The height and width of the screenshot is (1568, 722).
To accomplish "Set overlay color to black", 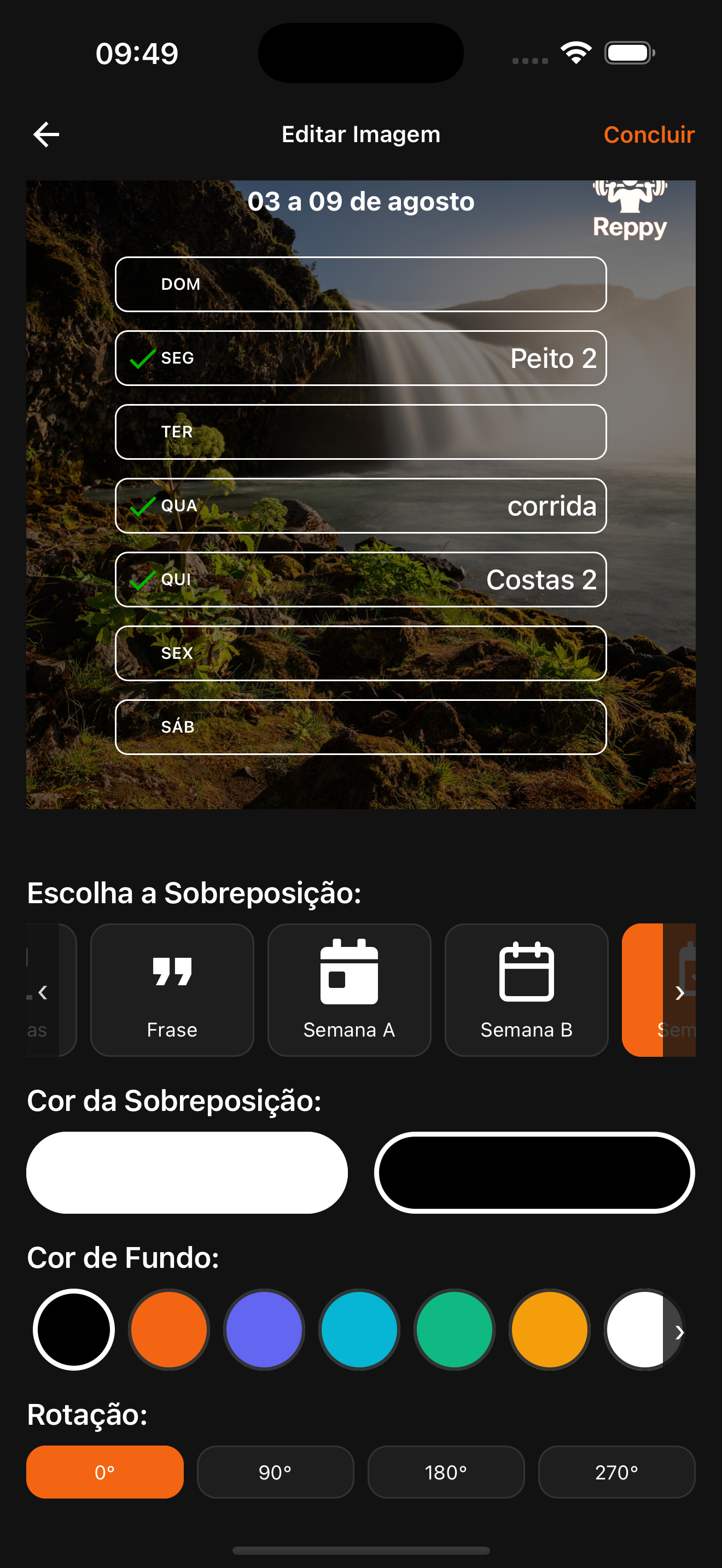I will coord(534,1172).
